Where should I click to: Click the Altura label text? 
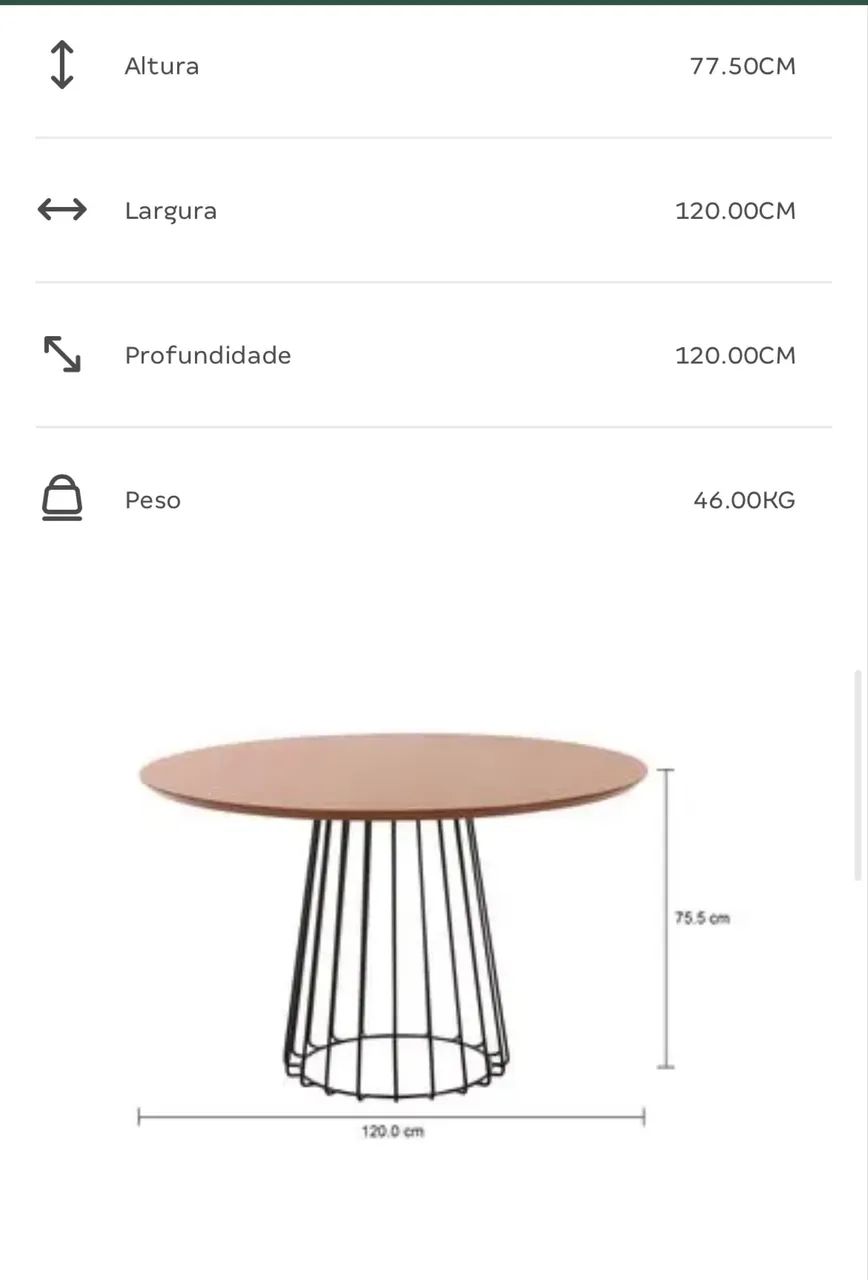(x=162, y=66)
